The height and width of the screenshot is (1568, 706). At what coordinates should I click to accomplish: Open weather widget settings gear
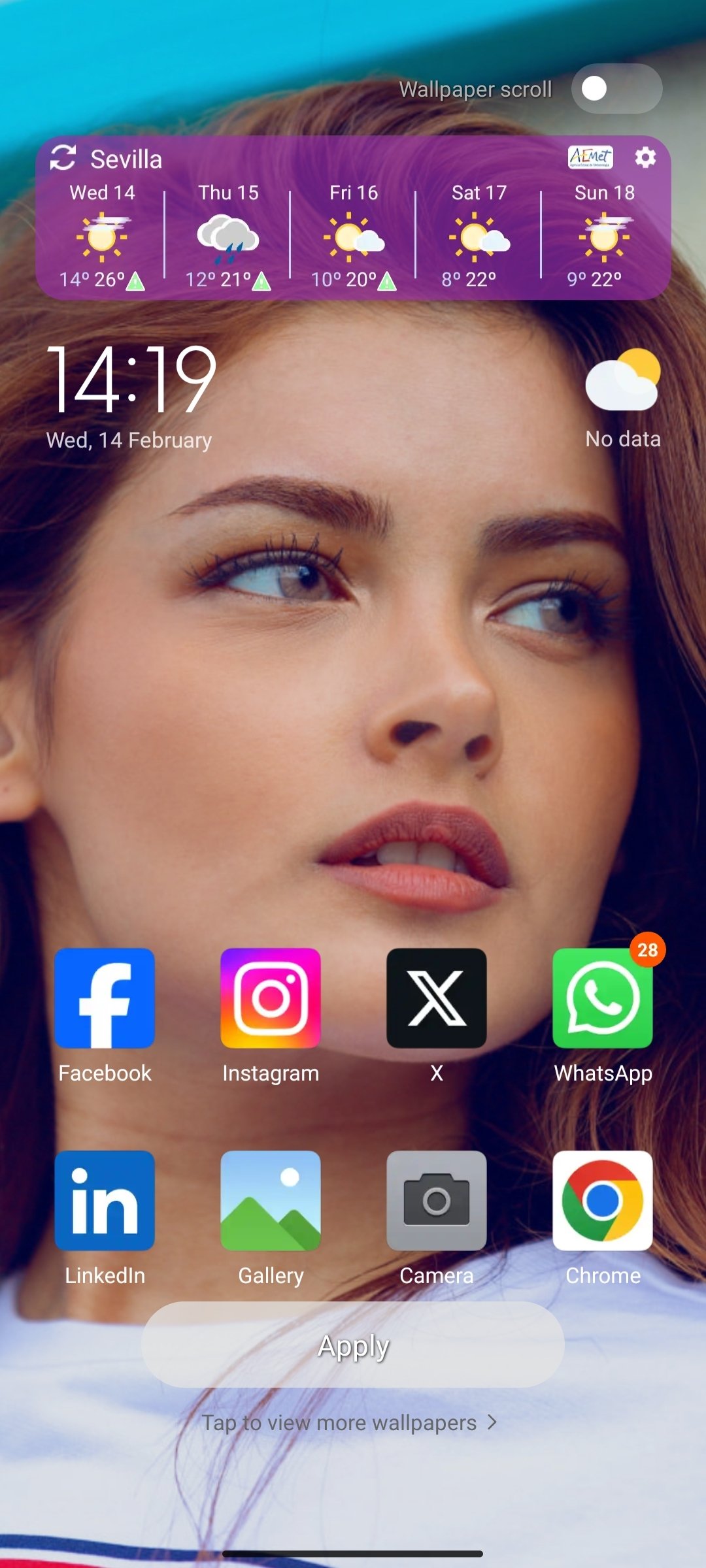point(645,157)
